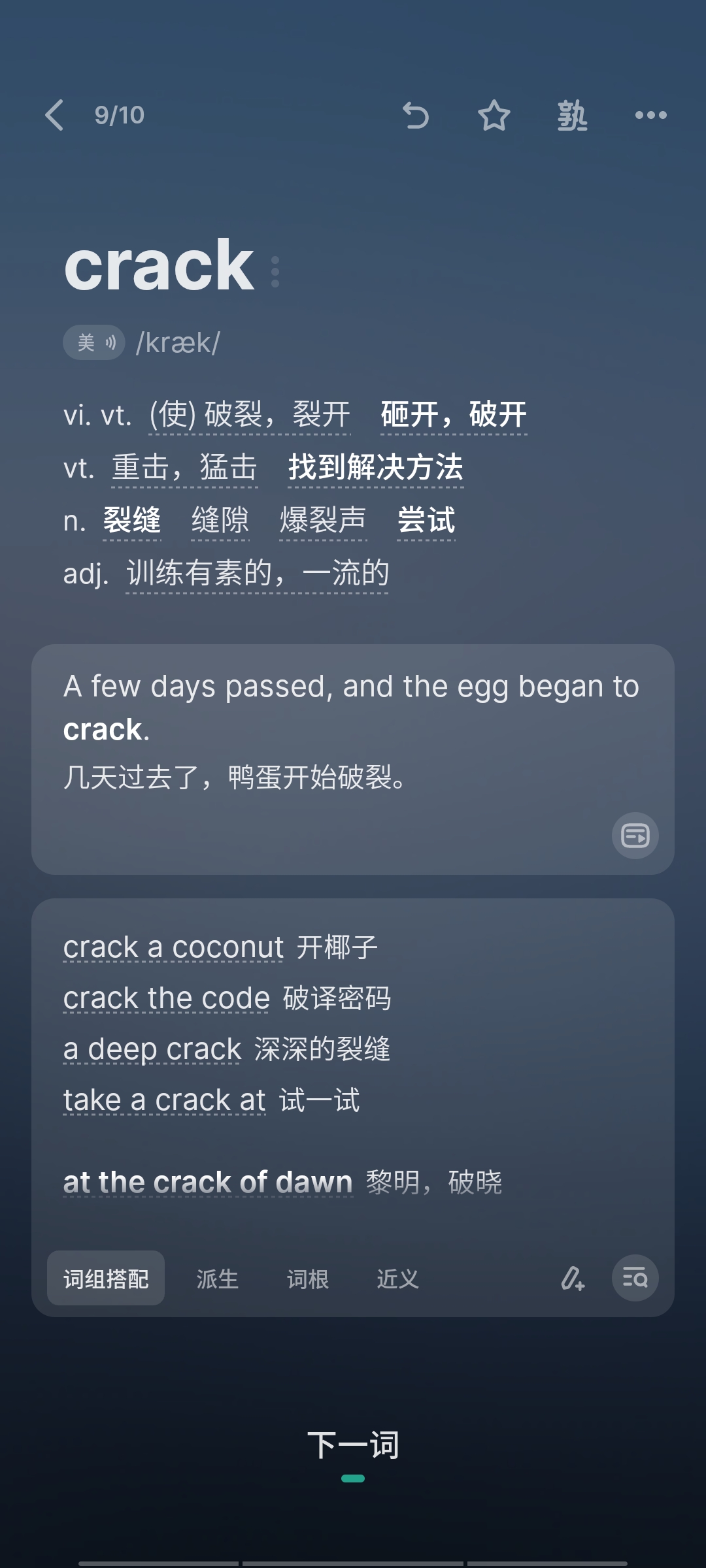Mark word as familiar with 熟 icon
The width and height of the screenshot is (706, 1568).
click(572, 116)
